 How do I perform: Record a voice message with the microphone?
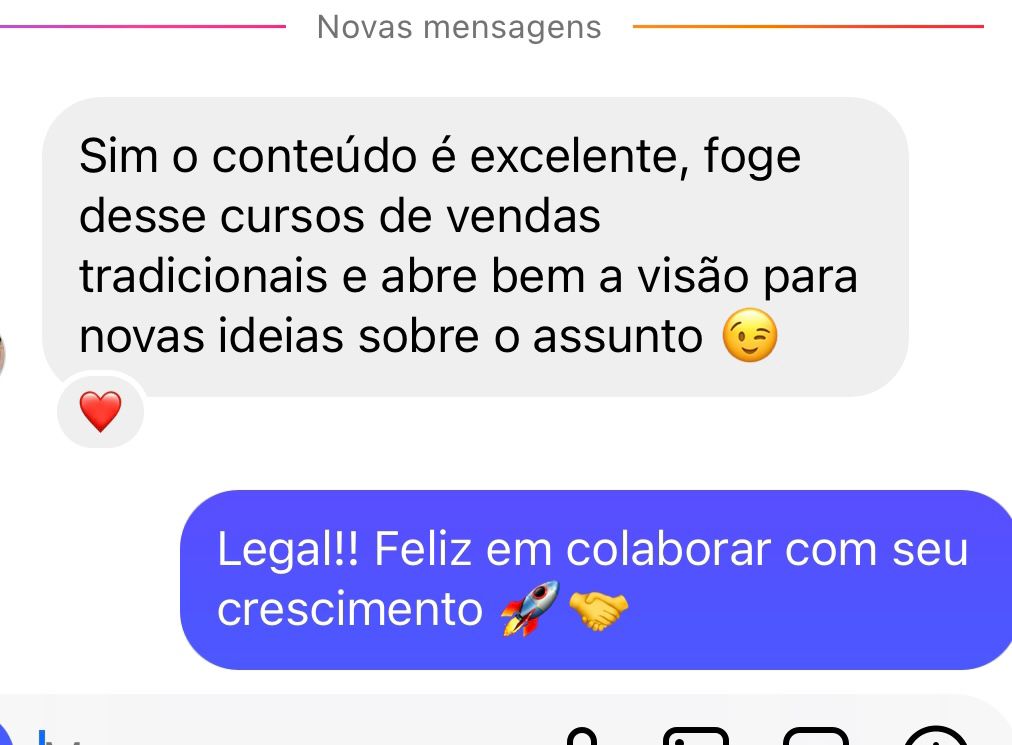pos(581,738)
